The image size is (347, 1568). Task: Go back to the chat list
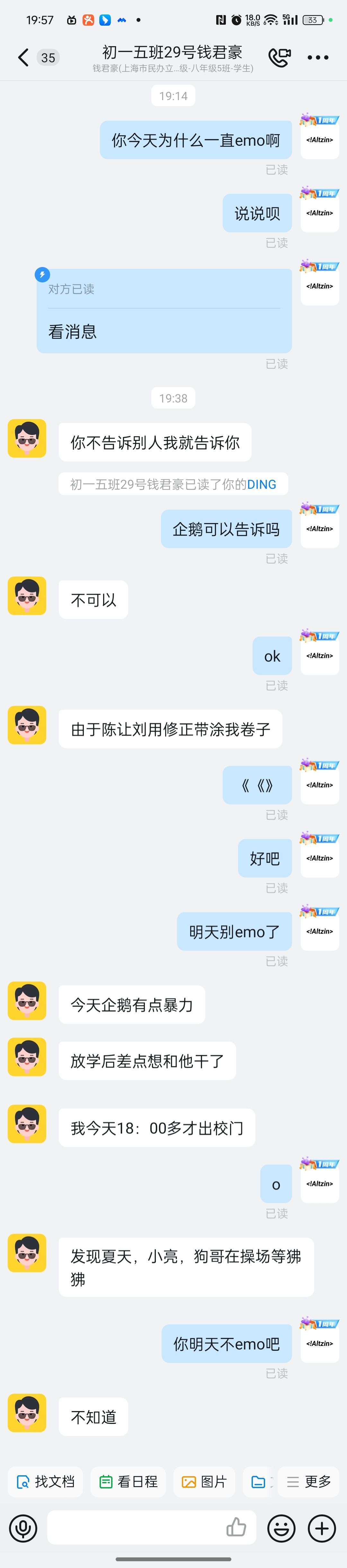click(x=23, y=57)
